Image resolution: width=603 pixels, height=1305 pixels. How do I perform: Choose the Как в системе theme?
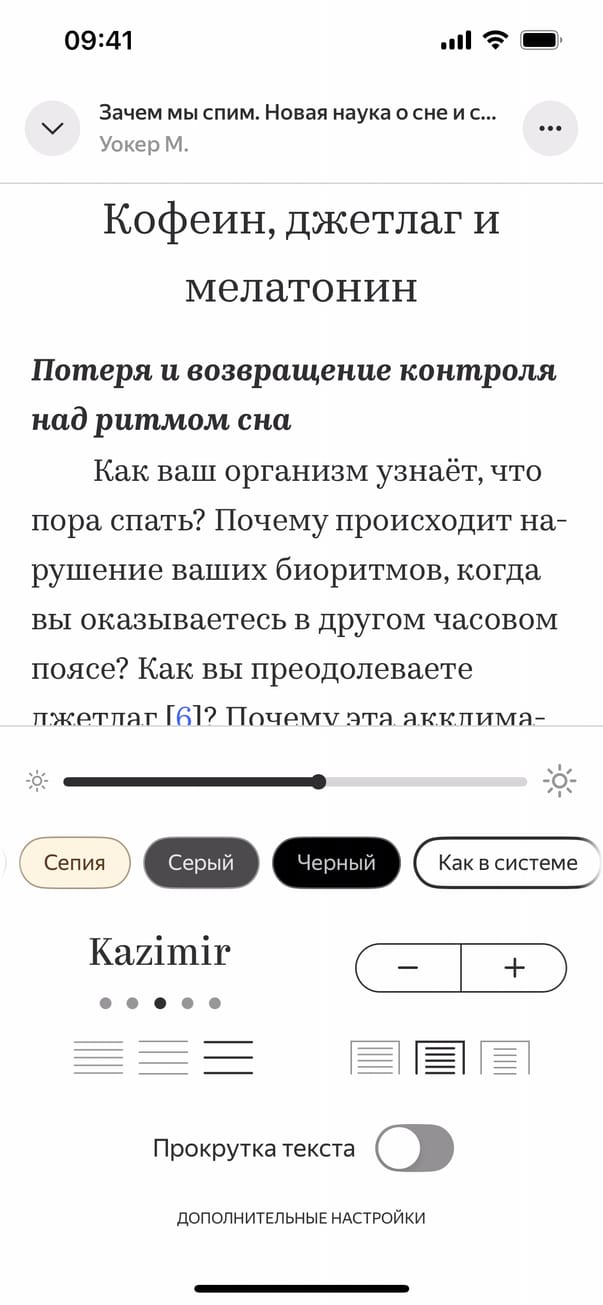[507, 862]
